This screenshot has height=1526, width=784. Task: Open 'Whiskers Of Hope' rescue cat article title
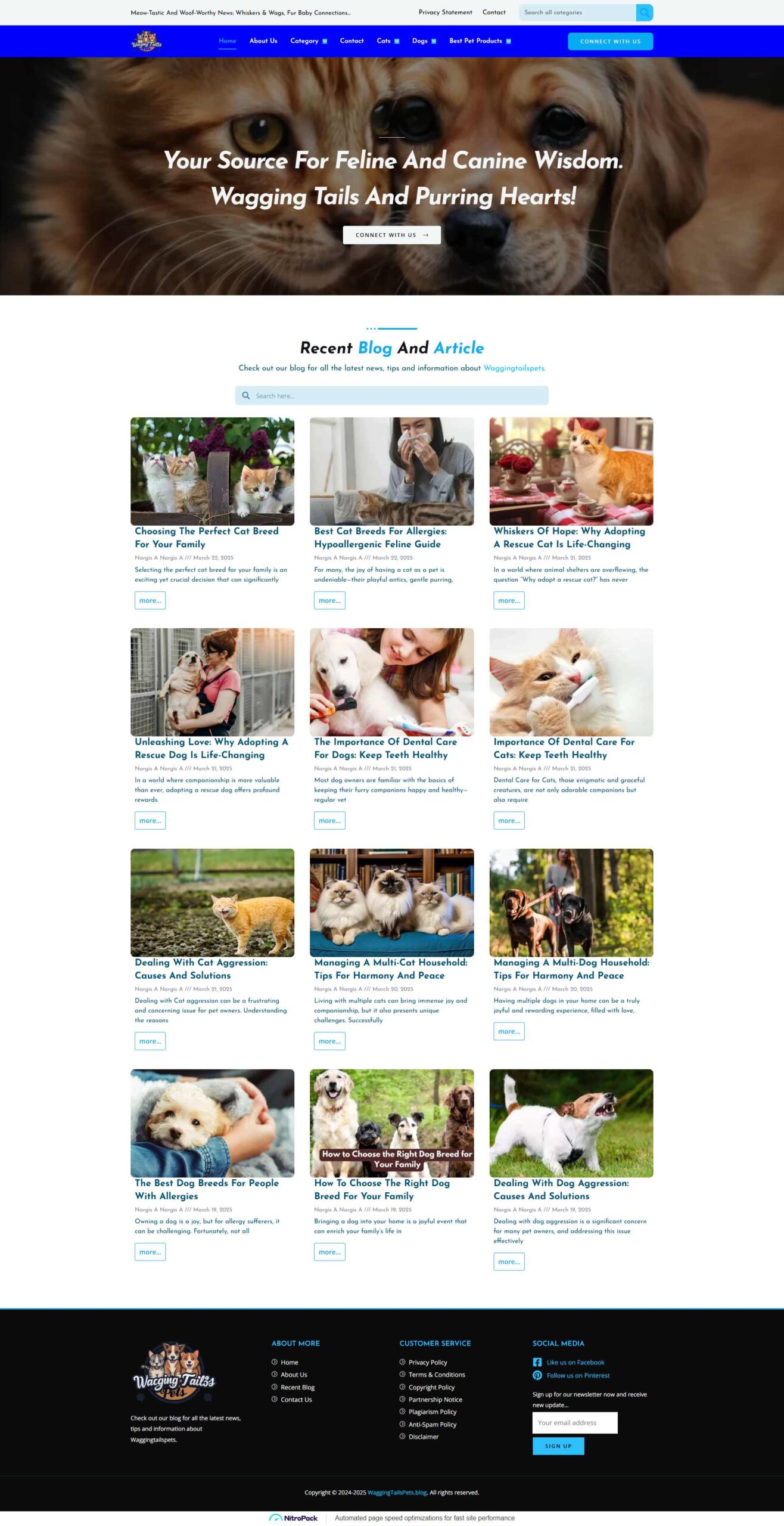tap(569, 537)
